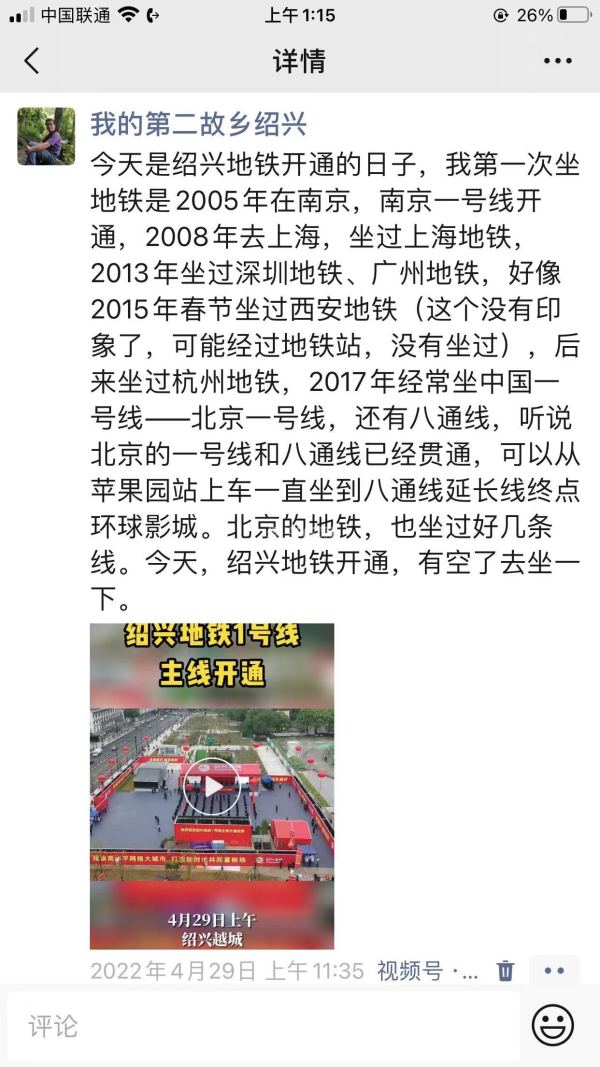Open the poster's profile picture
This screenshot has width=600, height=1067.
46,136
